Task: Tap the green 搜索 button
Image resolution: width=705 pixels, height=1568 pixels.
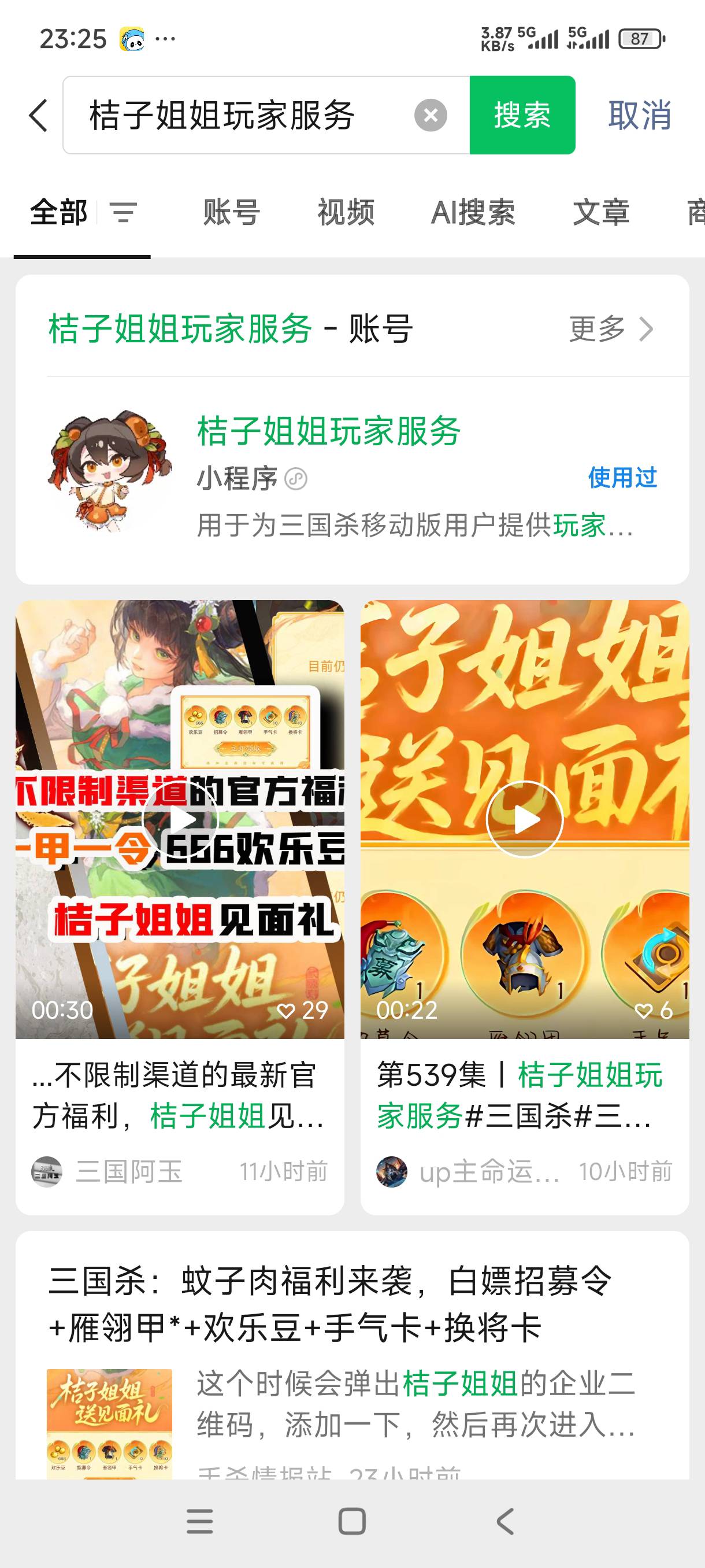Action: [x=522, y=116]
